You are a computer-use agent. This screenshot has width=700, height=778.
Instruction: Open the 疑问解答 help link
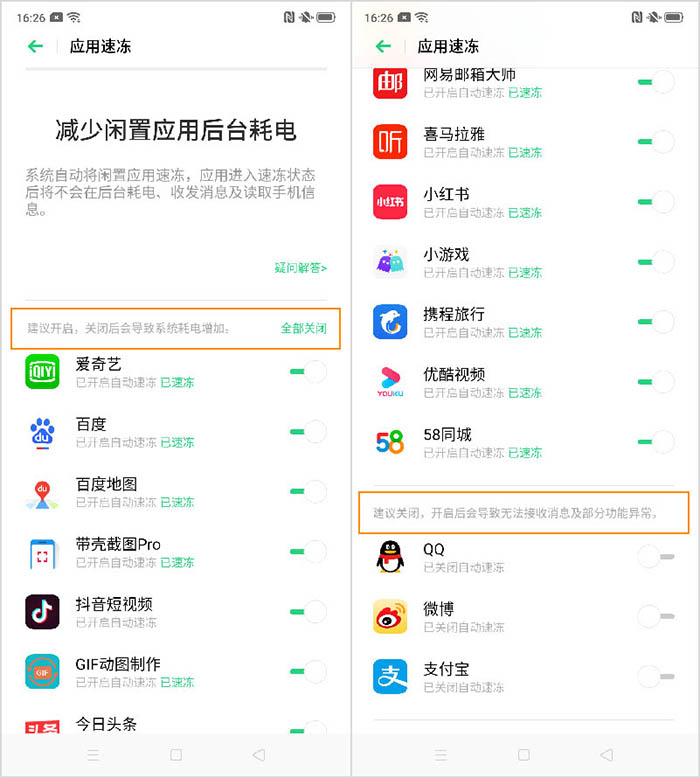click(300, 267)
